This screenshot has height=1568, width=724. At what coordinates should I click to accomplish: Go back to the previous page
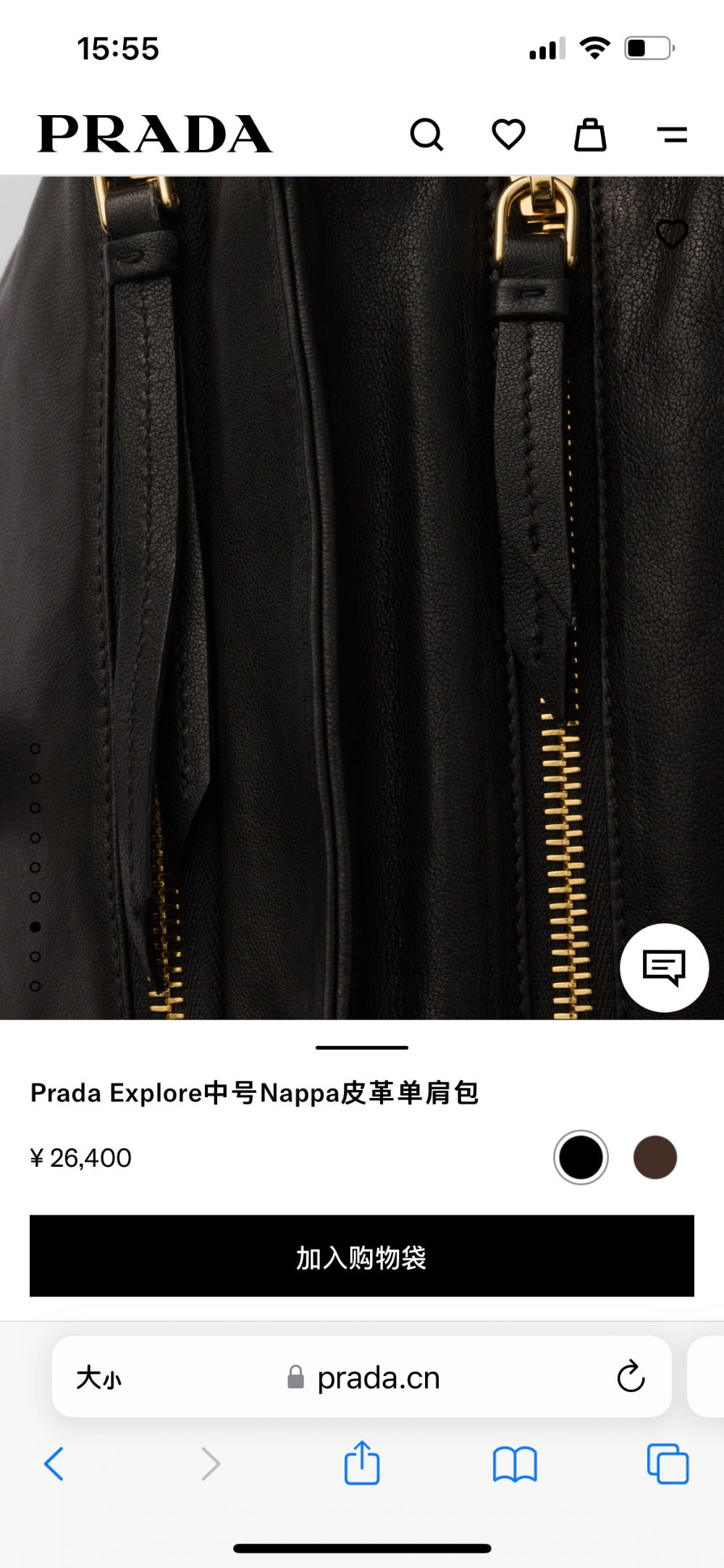coord(54,1464)
